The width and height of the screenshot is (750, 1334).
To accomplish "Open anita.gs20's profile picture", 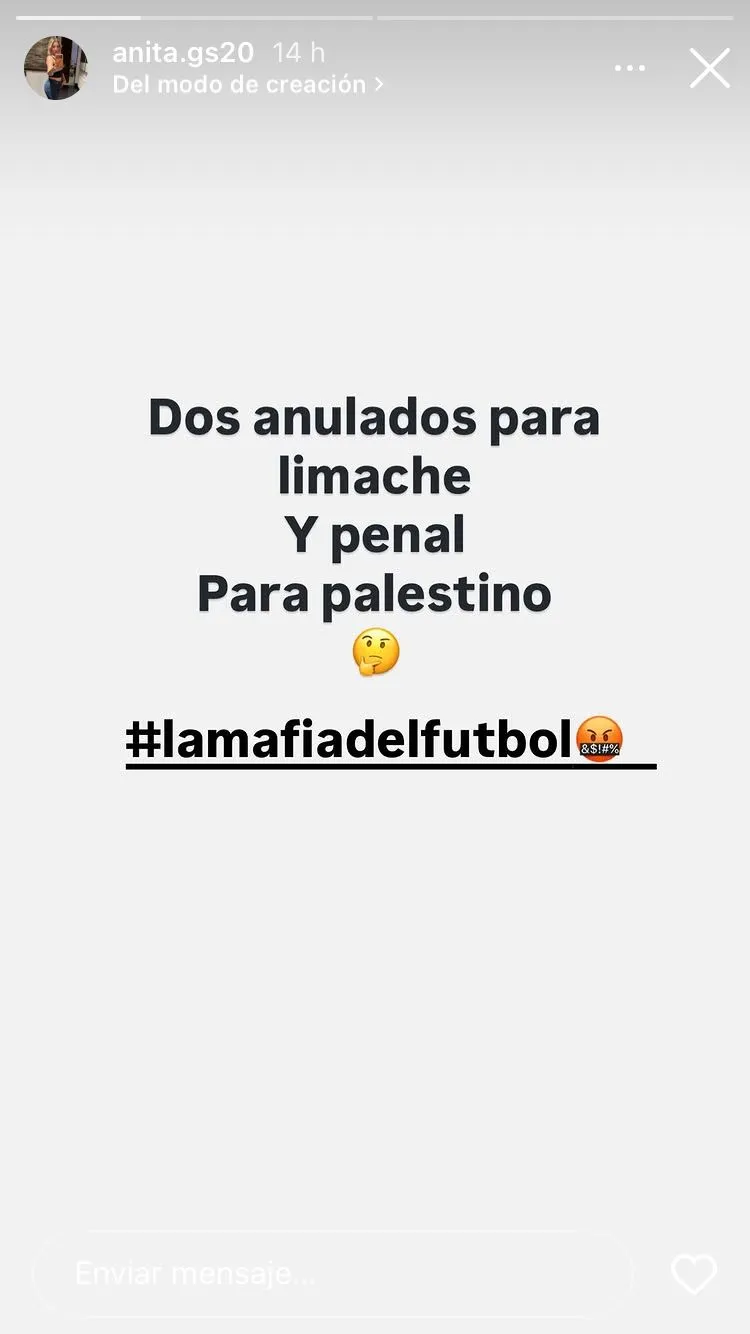I will [55, 68].
